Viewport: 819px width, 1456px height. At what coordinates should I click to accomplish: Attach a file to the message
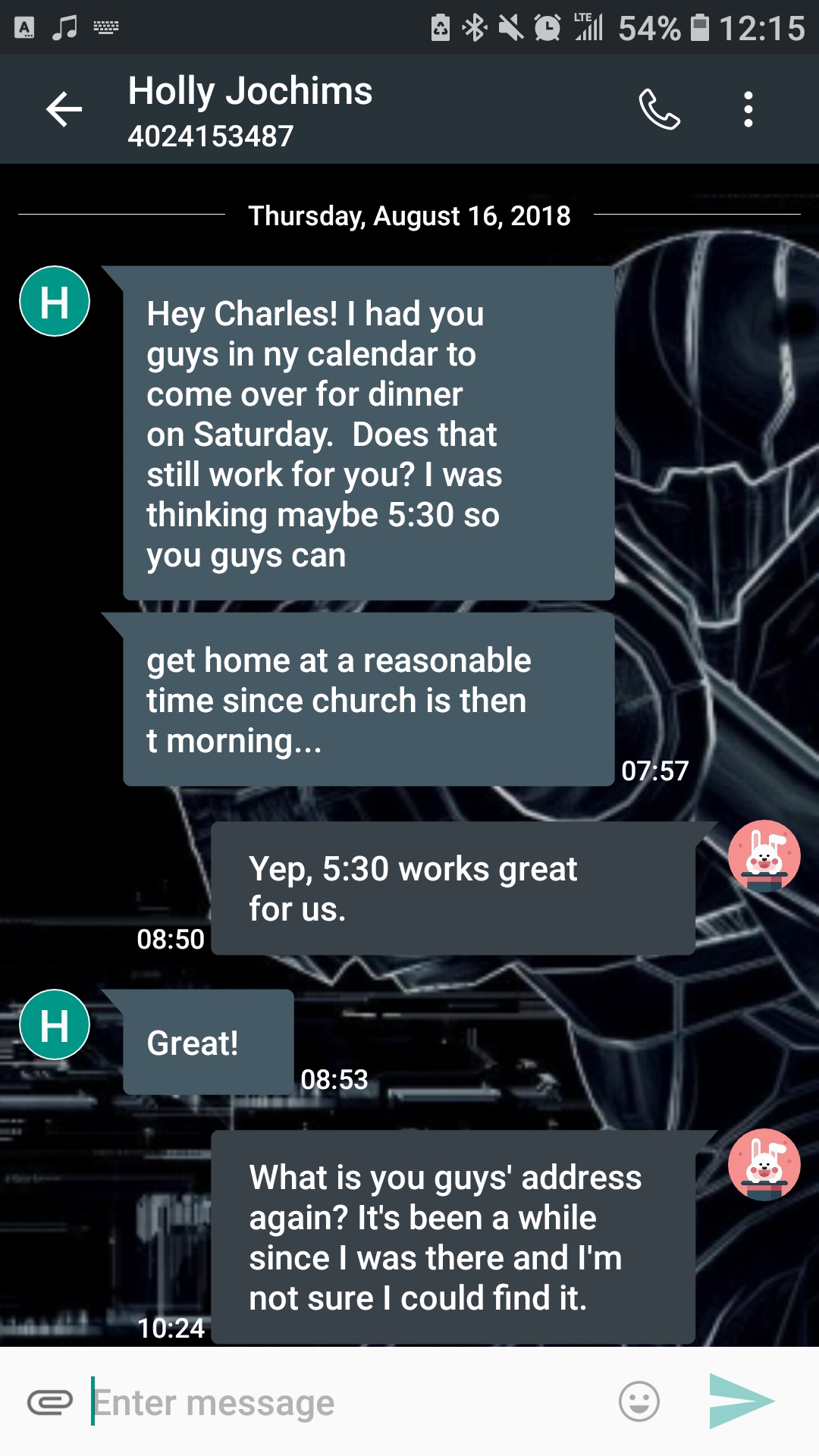[x=50, y=1402]
